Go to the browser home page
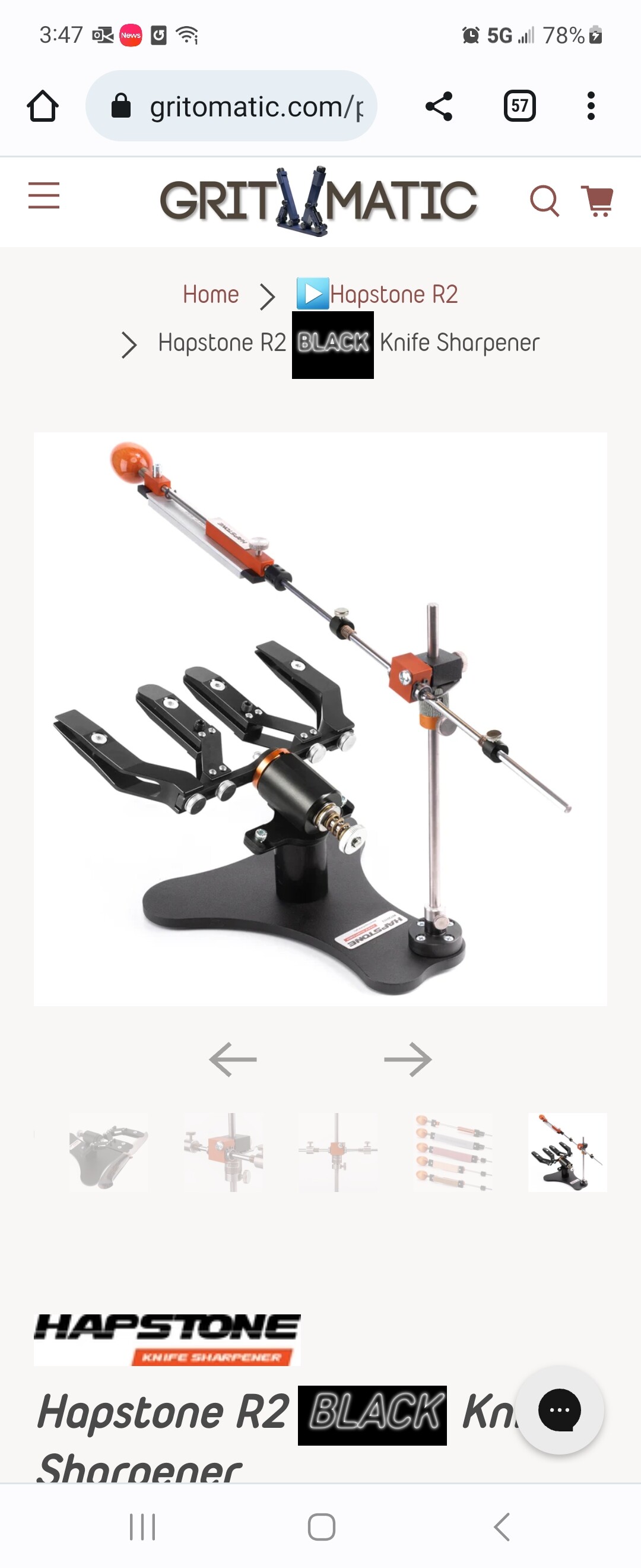This screenshot has height=1568, width=641. tap(43, 106)
